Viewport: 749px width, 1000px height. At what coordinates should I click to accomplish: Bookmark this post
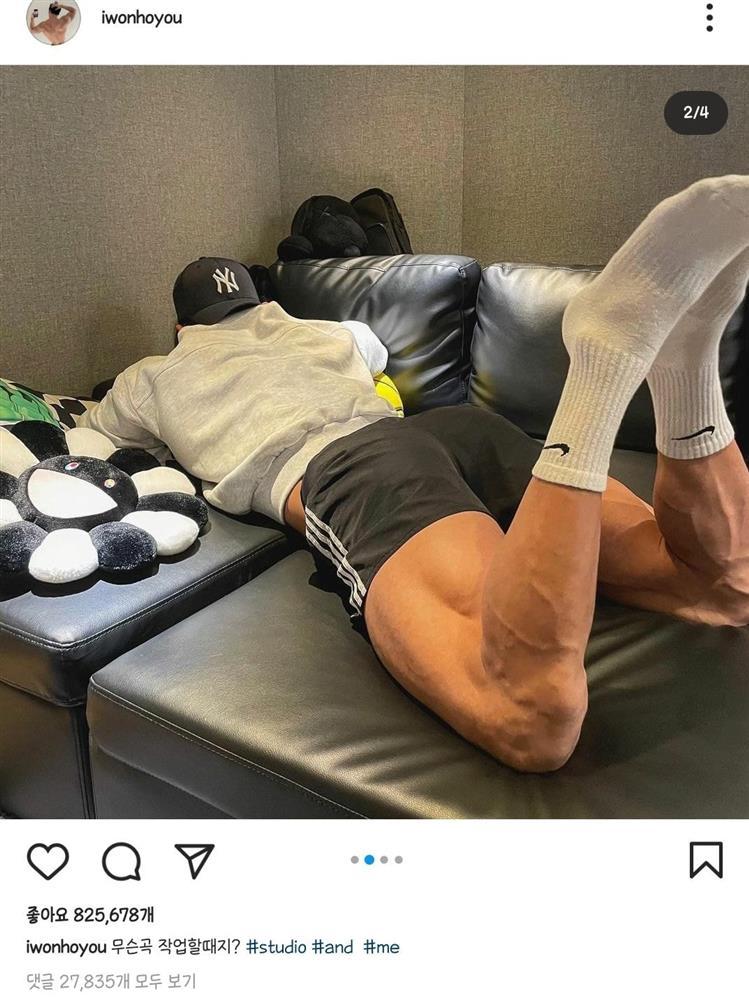click(x=706, y=860)
